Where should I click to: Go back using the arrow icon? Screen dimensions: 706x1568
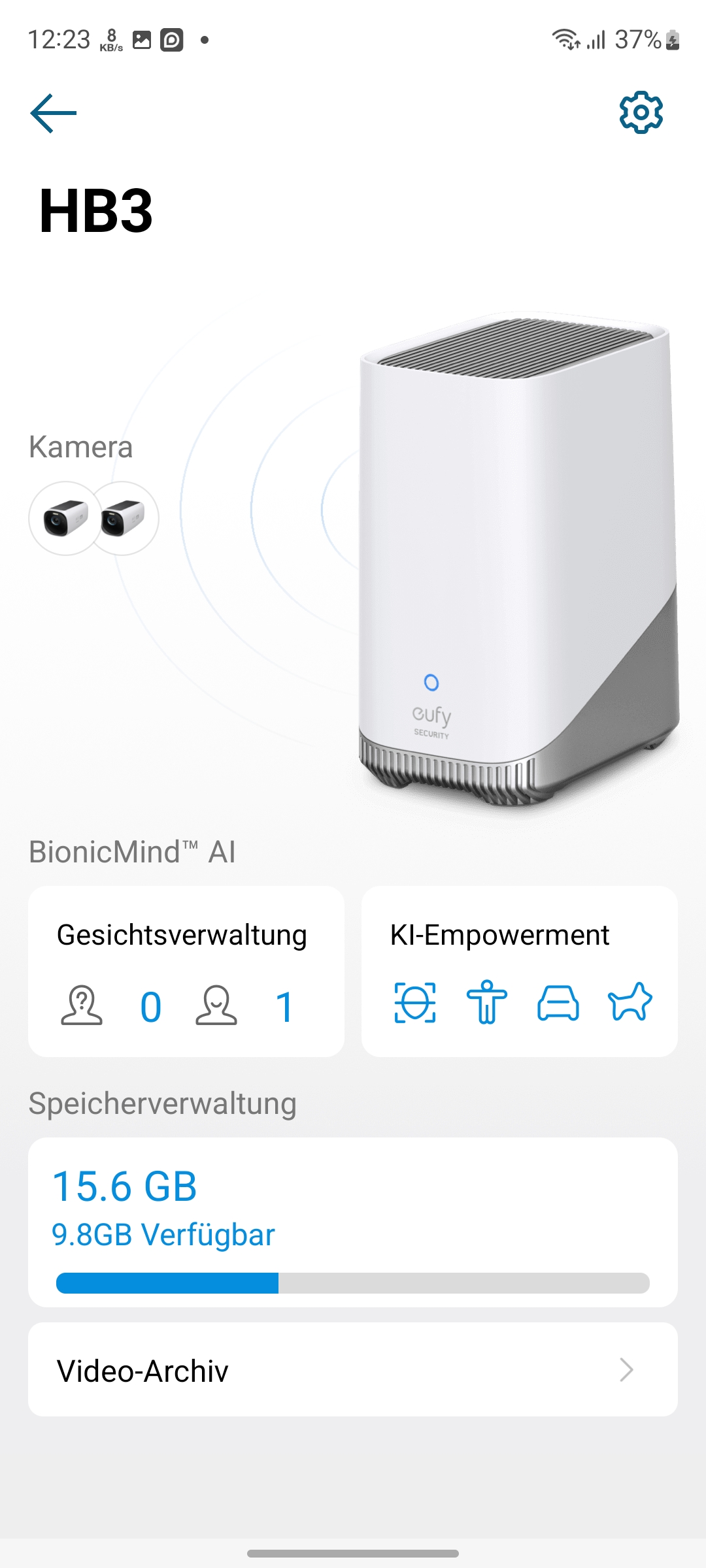tap(54, 113)
